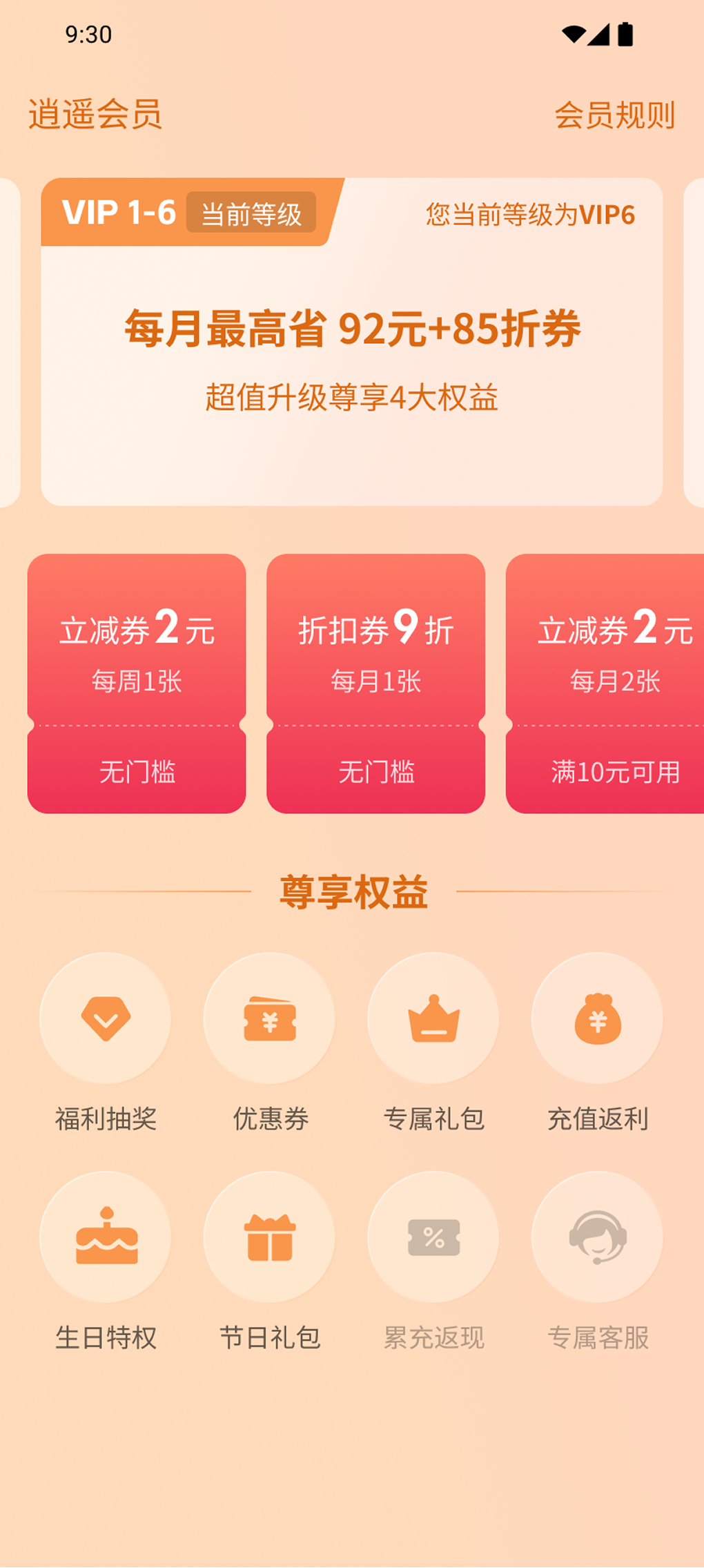Open 福利抽奖 benefit
Image resolution: width=704 pixels, height=1568 pixels.
(106, 1018)
